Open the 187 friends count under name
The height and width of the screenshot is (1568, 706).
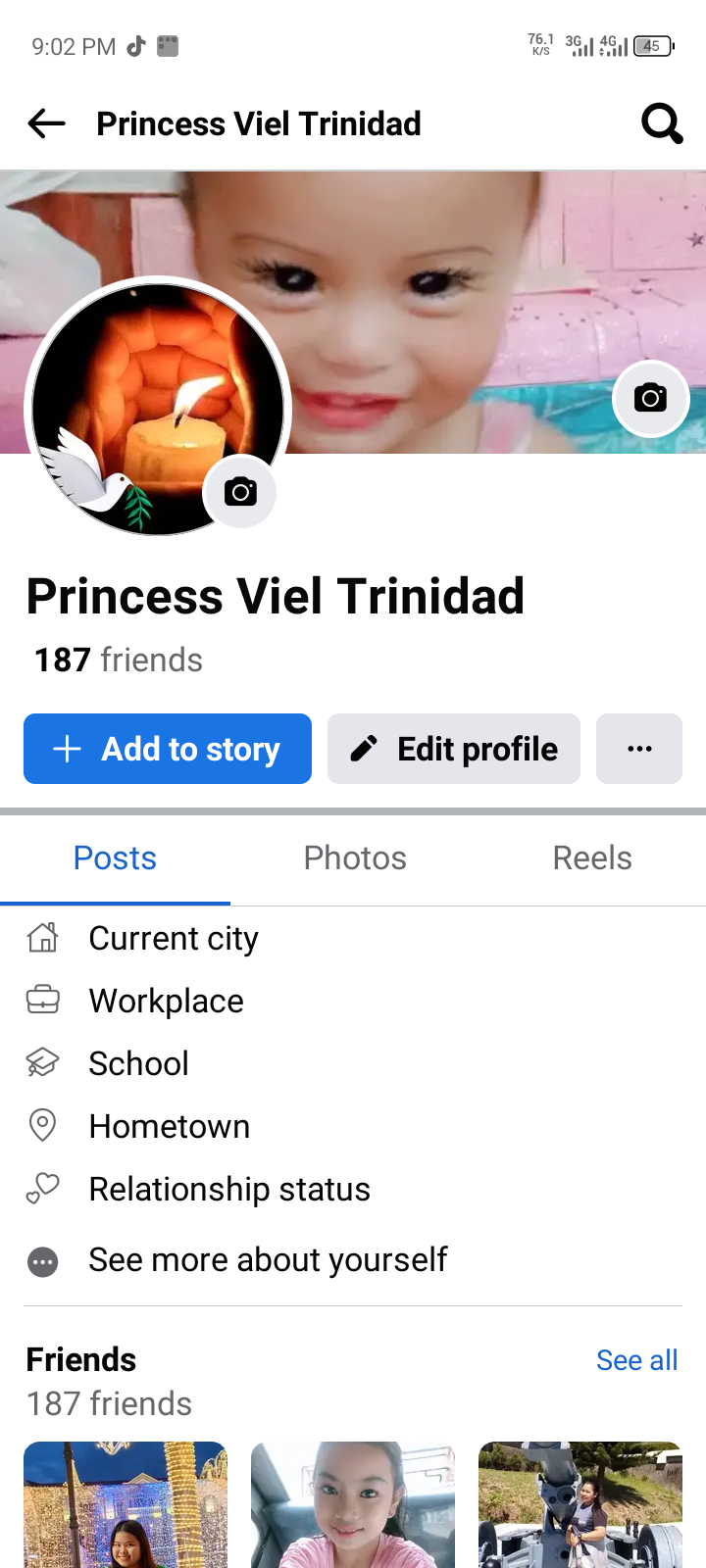coord(119,661)
